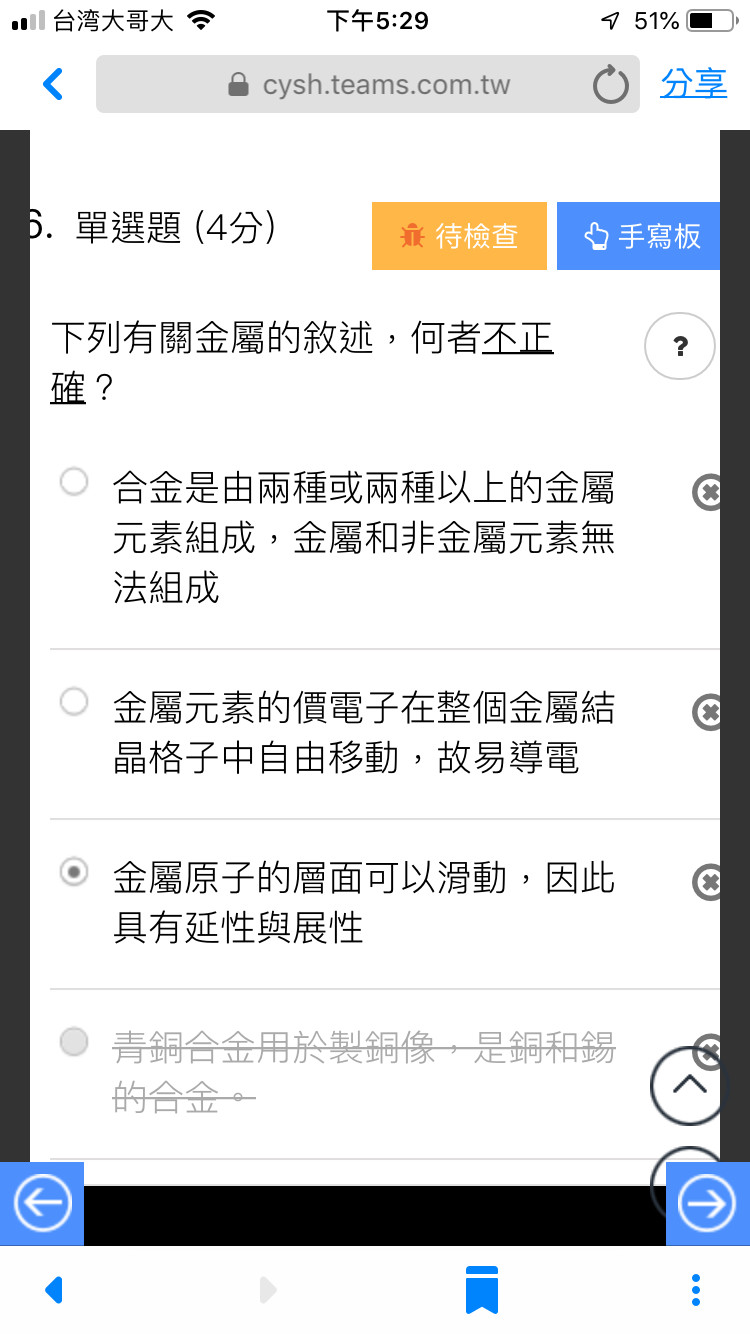Screen dimensions: 750x1334
Task: Reload the page with the refresh icon
Action: [610, 85]
